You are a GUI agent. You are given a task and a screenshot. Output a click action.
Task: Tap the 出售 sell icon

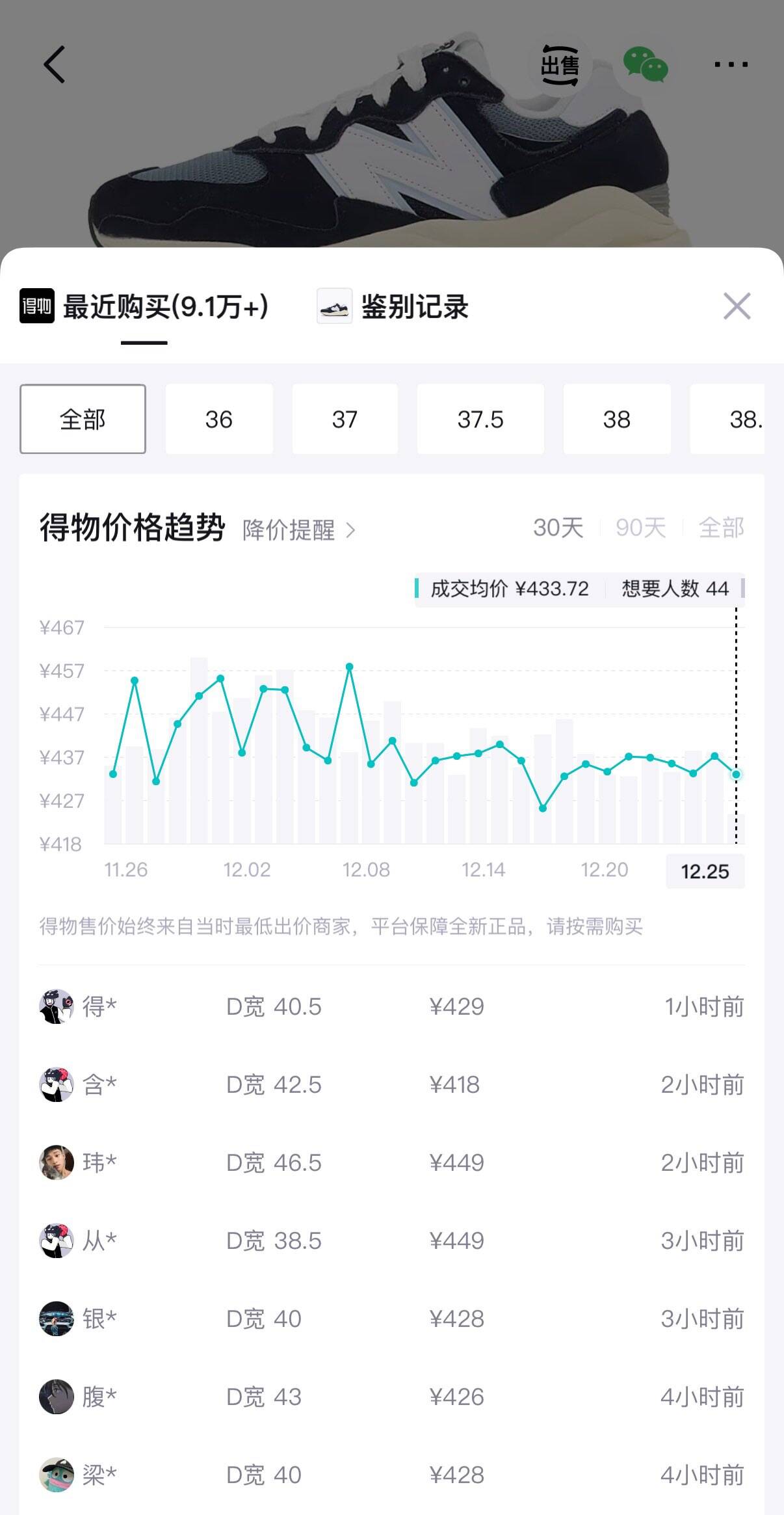(x=560, y=65)
